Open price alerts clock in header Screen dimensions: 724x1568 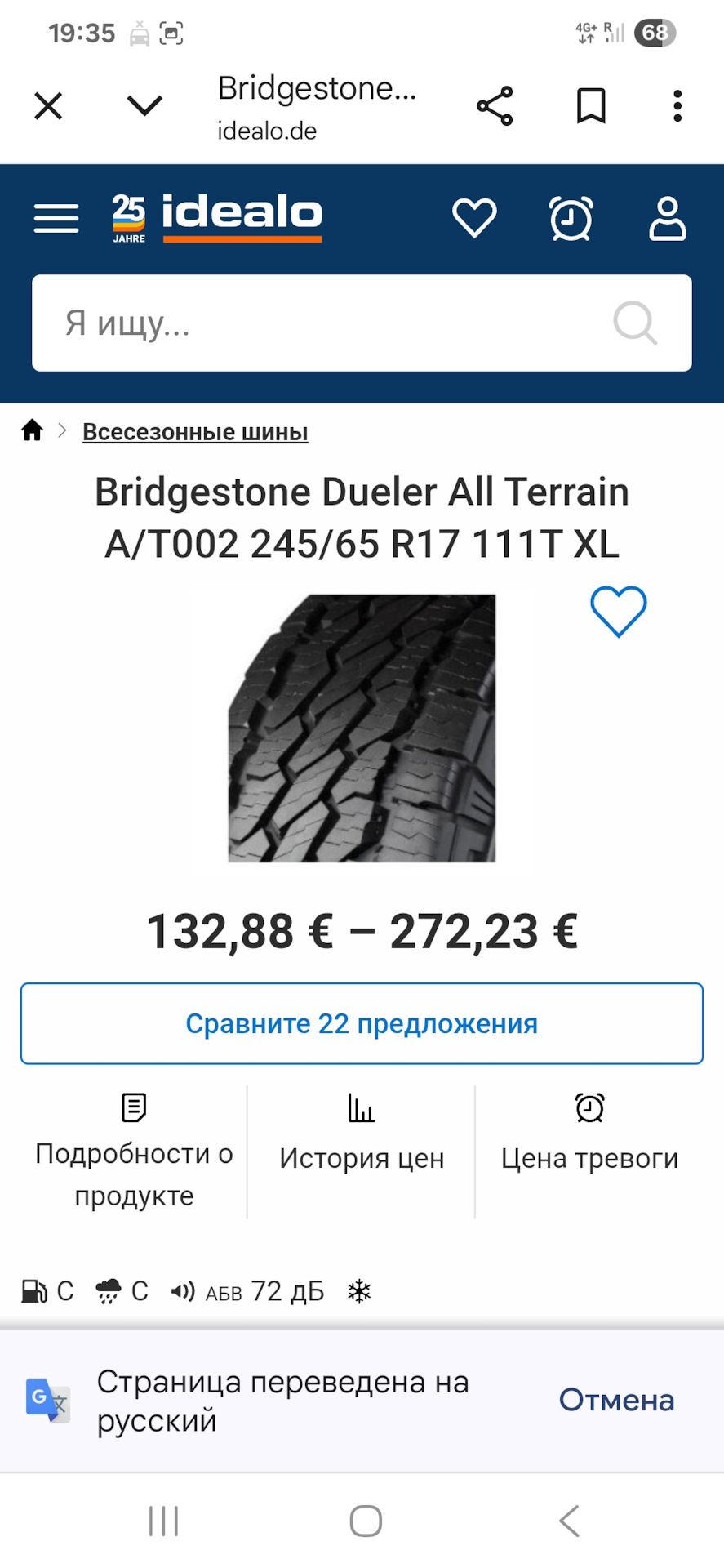click(x=571, y=218)
